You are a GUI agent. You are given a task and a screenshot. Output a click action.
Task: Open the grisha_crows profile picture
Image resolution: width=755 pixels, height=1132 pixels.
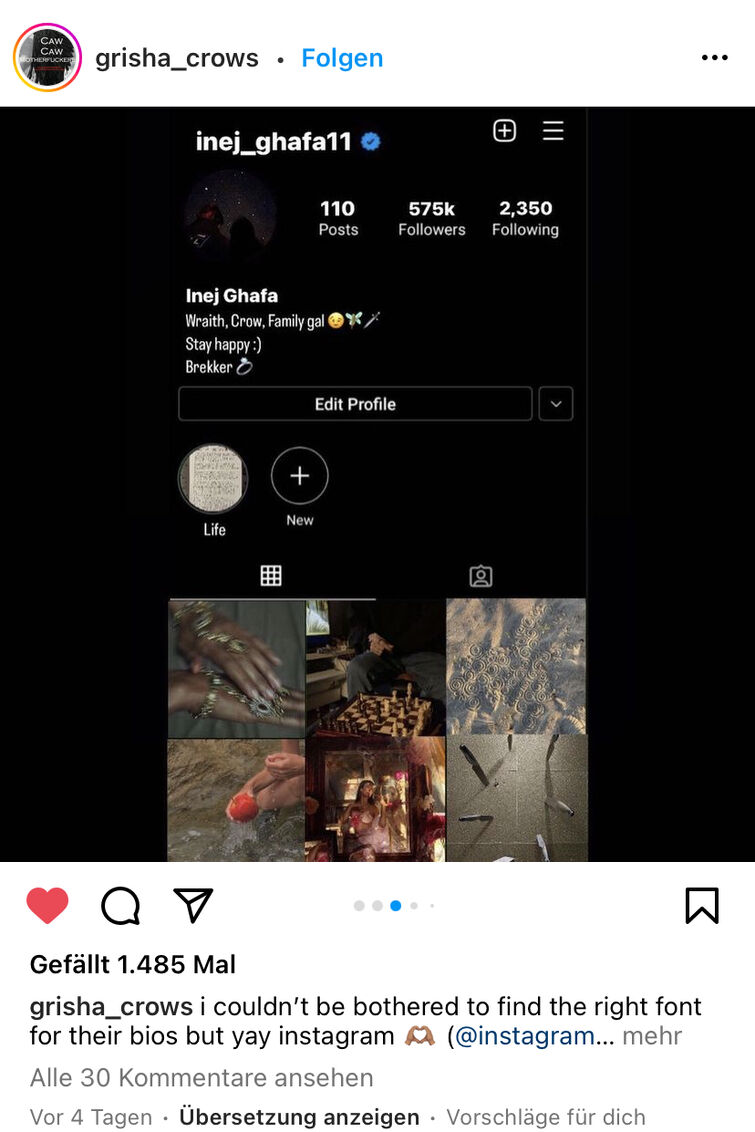pos(47,58)
